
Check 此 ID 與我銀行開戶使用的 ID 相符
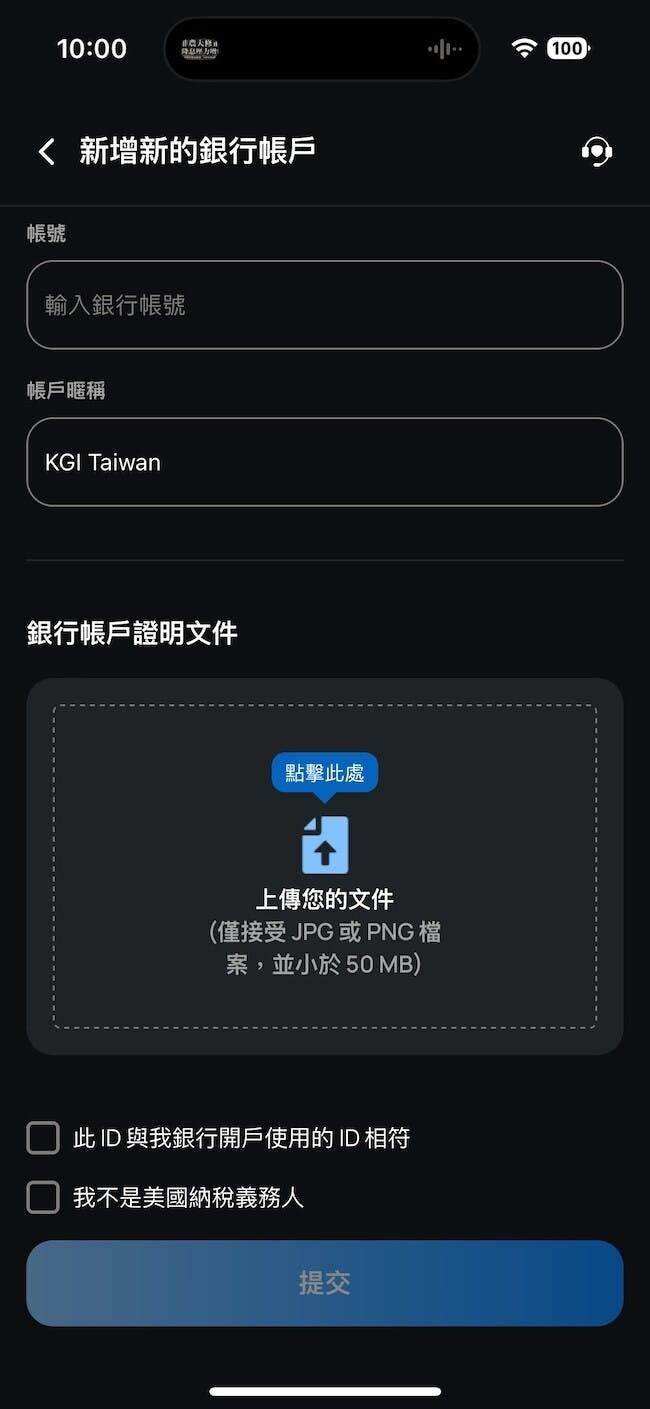click(43, 1138)
